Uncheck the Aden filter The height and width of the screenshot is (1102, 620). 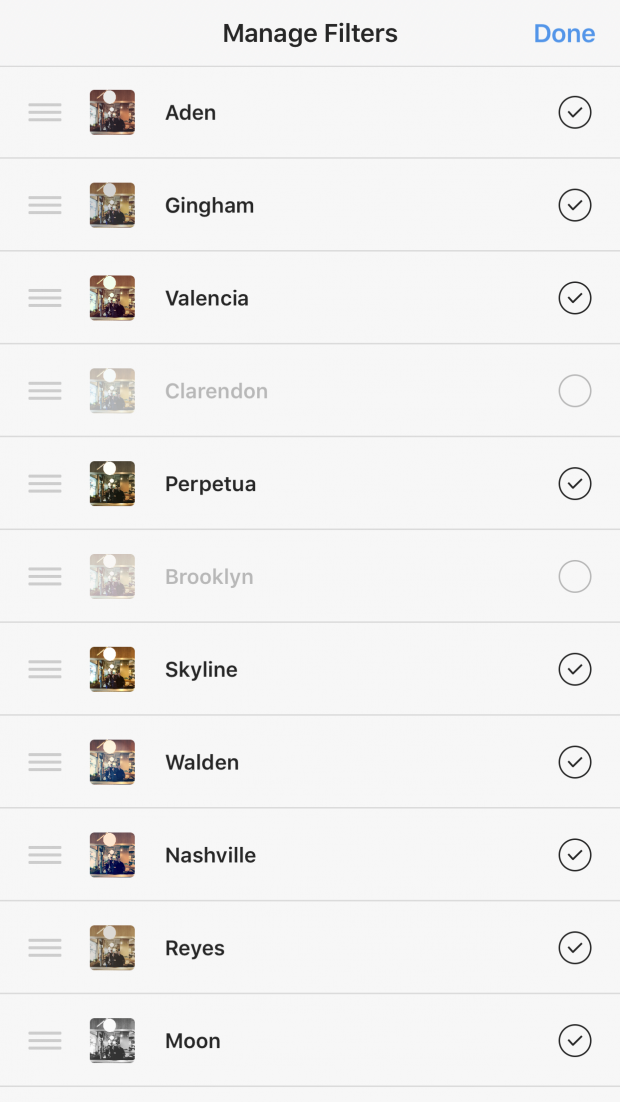coord(575,112)
